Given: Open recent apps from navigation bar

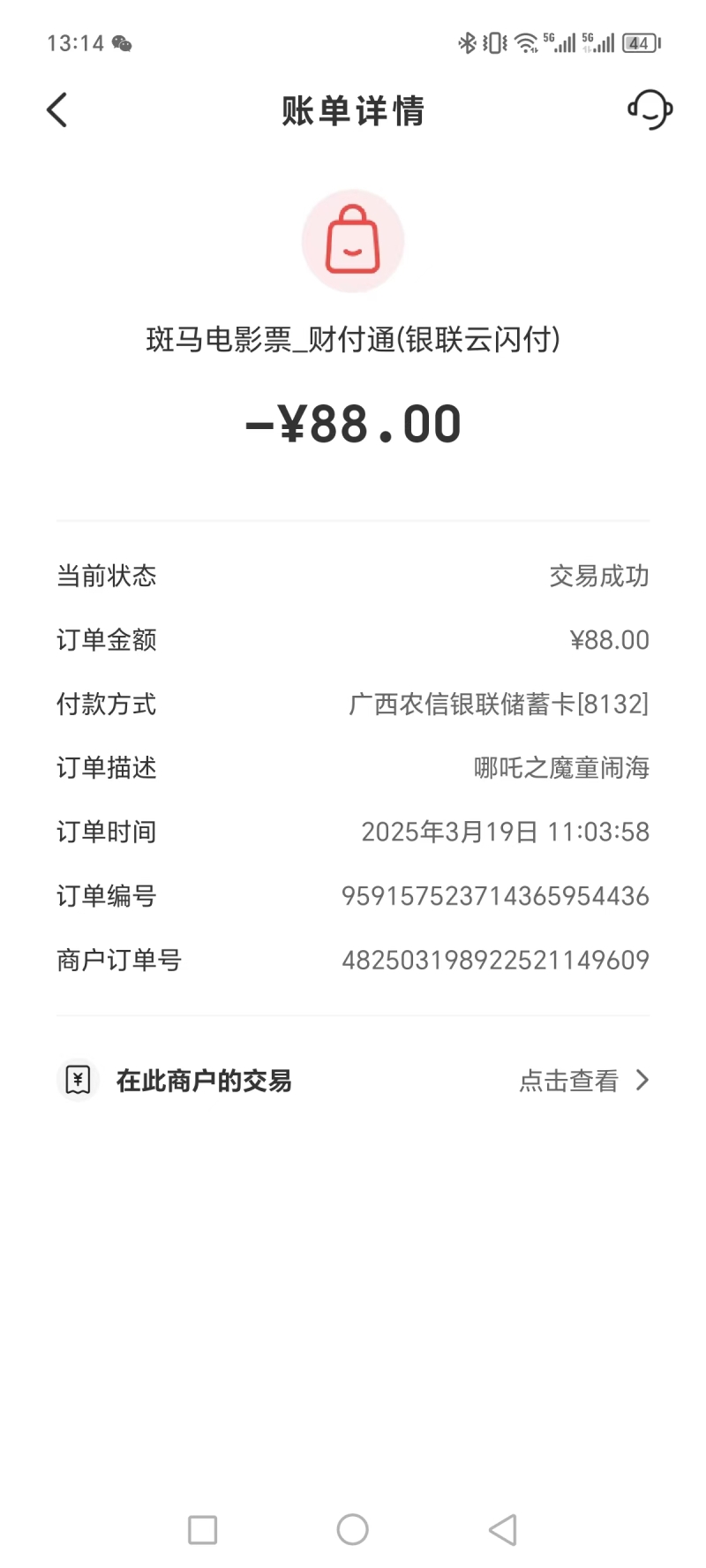Looking at the screenshot, I should pyautogui.click(x=203, y=1530).
